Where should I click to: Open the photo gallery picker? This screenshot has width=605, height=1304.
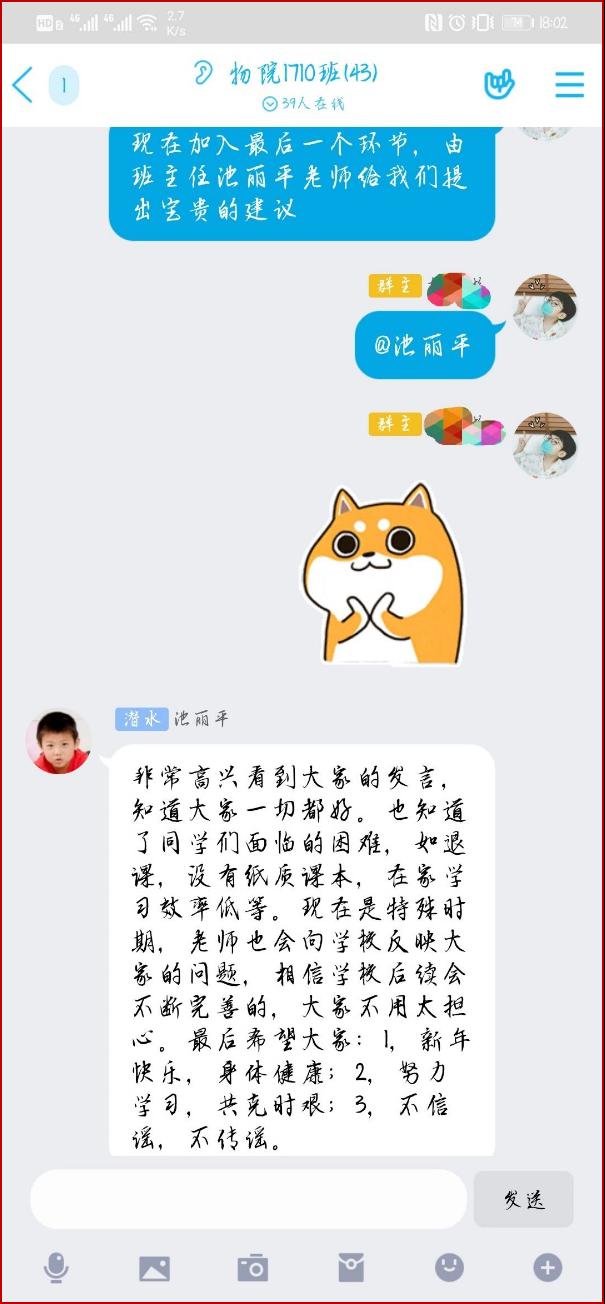click(154, 1268)
